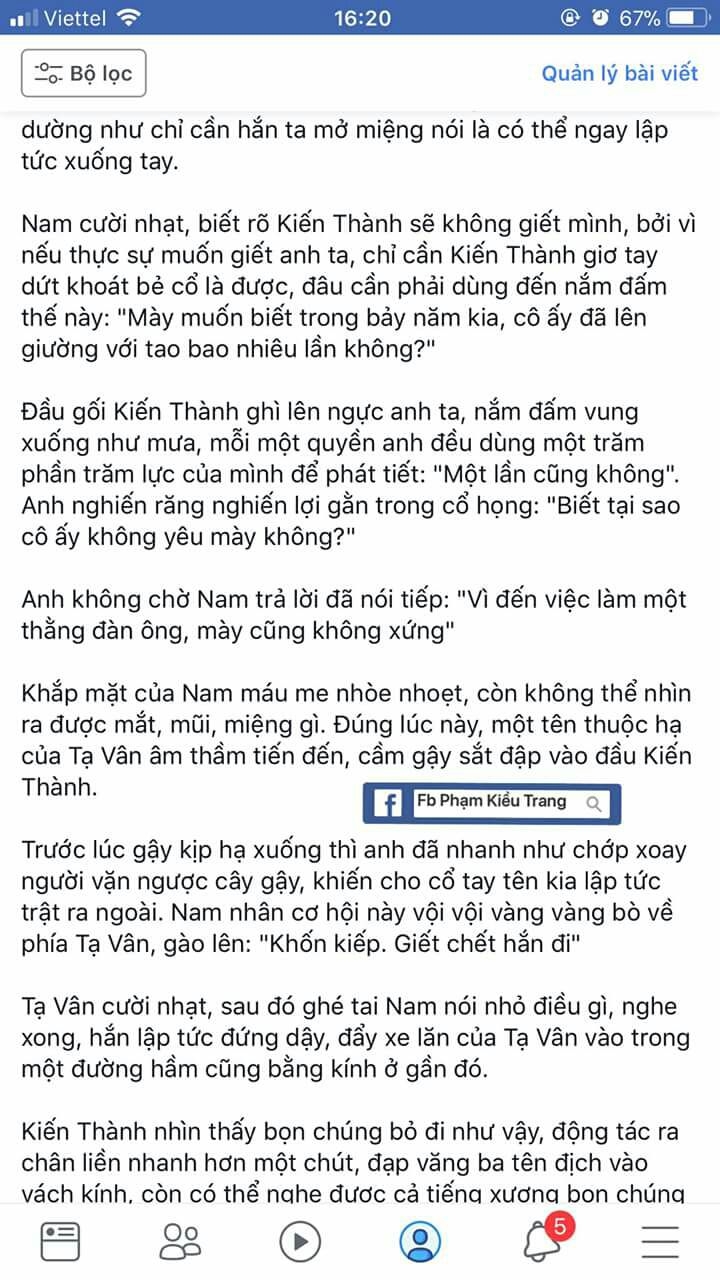Switch to the Friends tab
This screenshot has width=720, height=1280.
click(180, 1242)
